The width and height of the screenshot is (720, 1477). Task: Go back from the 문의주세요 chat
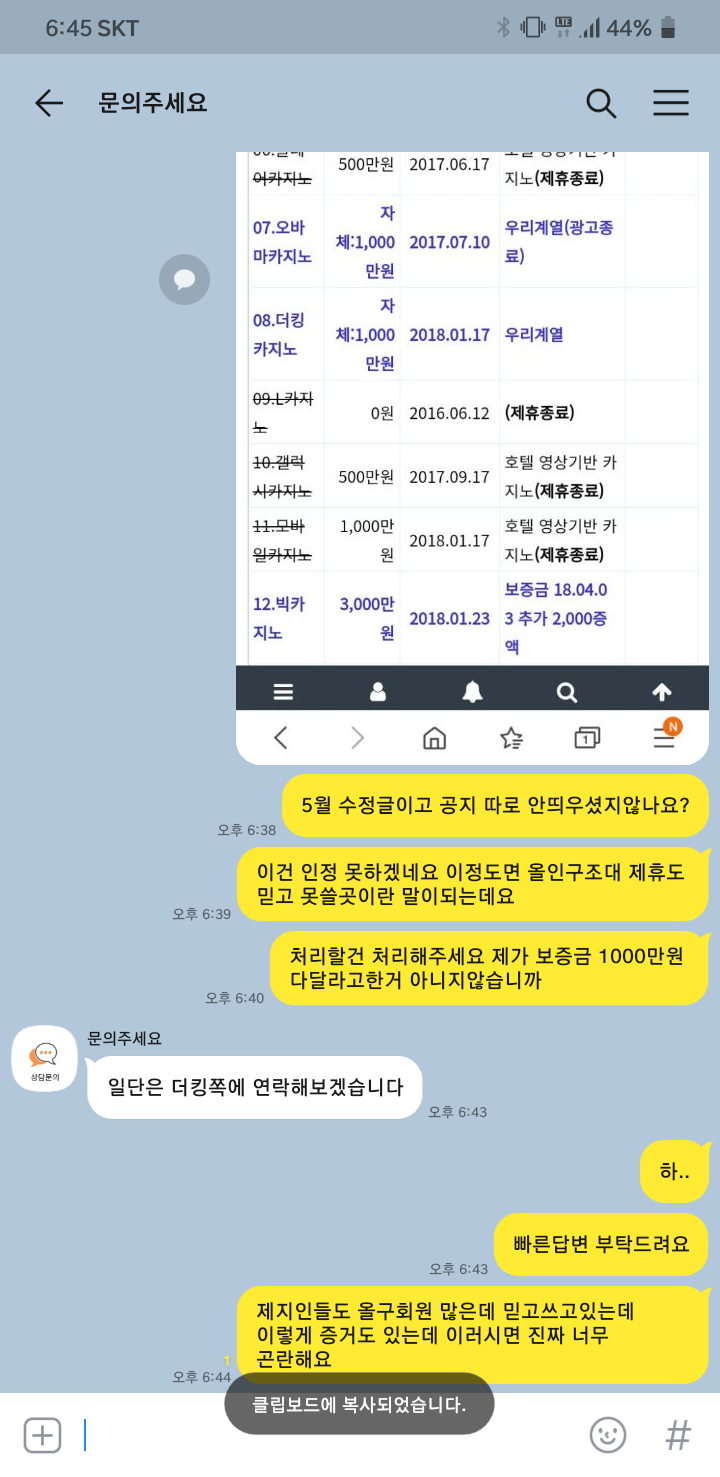(48, 103)
